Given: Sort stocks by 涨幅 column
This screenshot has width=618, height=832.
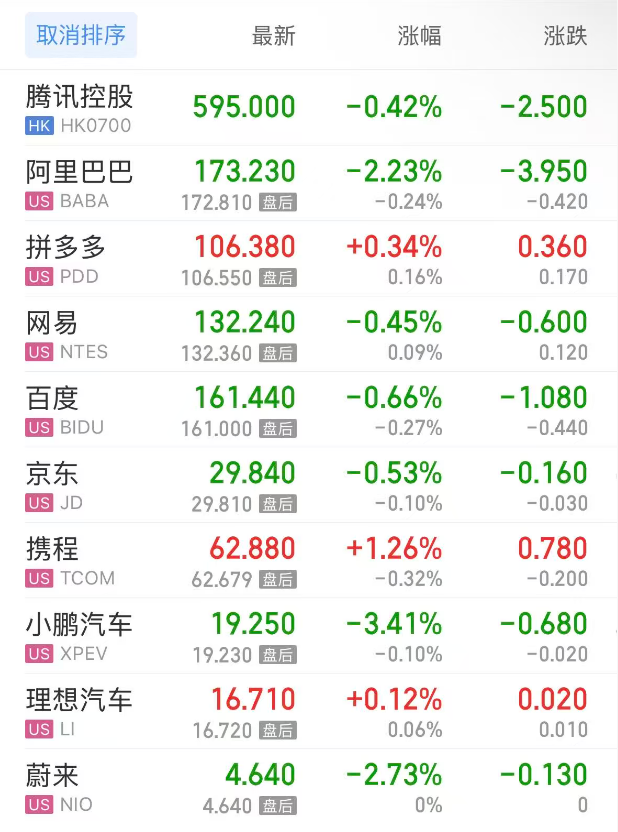Looking at the screenshot, I should [419, 37].
